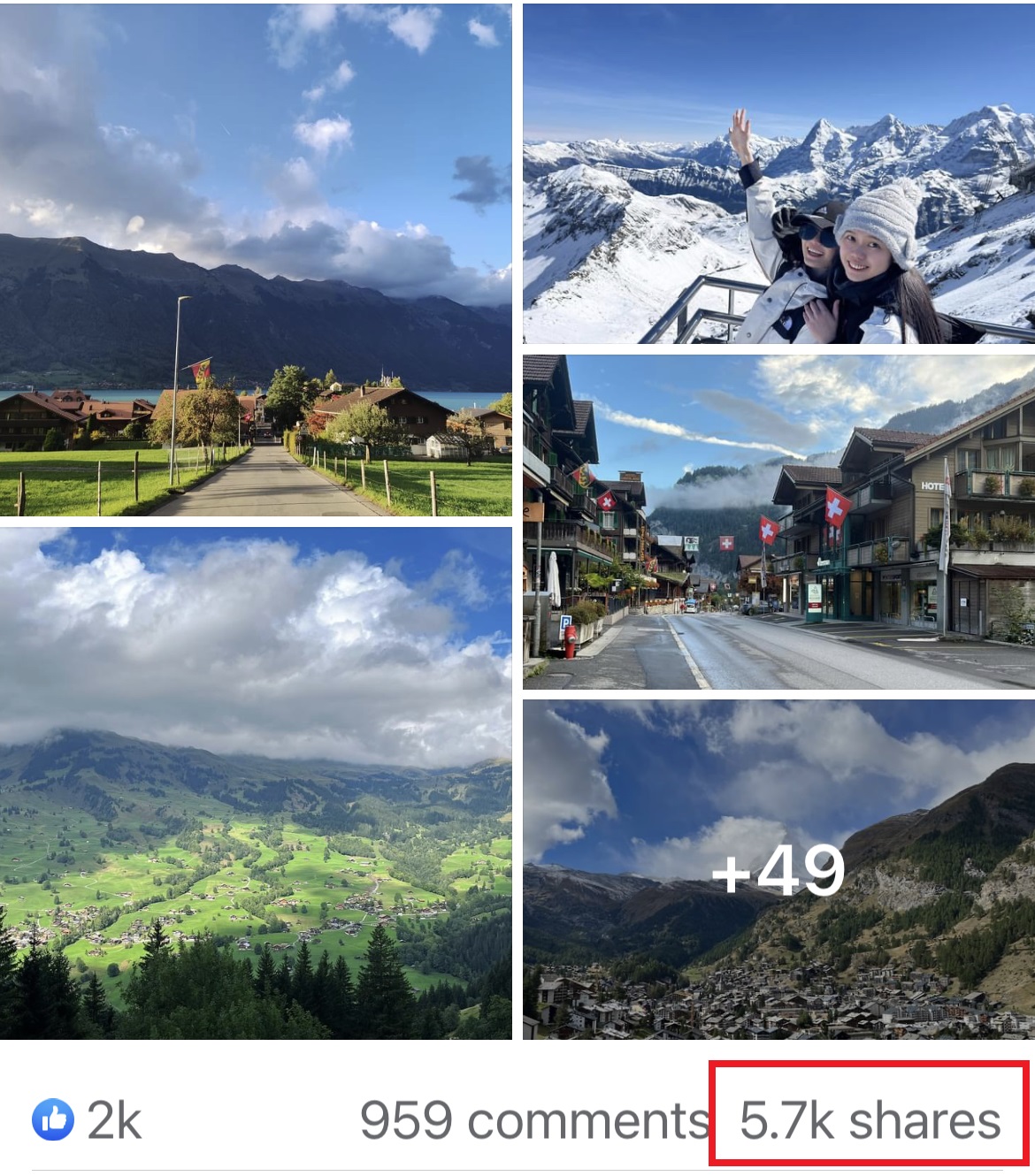Open the street photo with Swiss flags
This screenshot has height=1176, width=1035.
(778, 522)
